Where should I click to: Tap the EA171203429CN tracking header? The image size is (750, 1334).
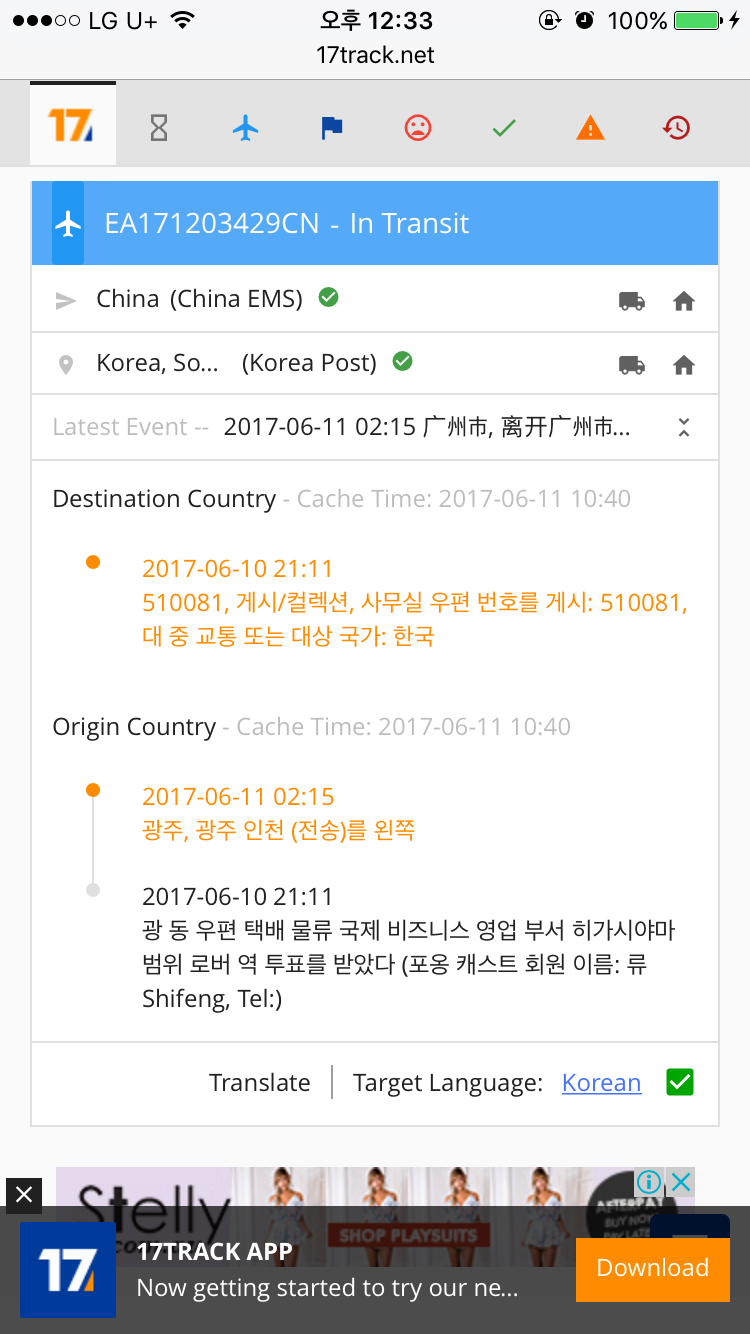pyautogui.click(x=375, y=223)
